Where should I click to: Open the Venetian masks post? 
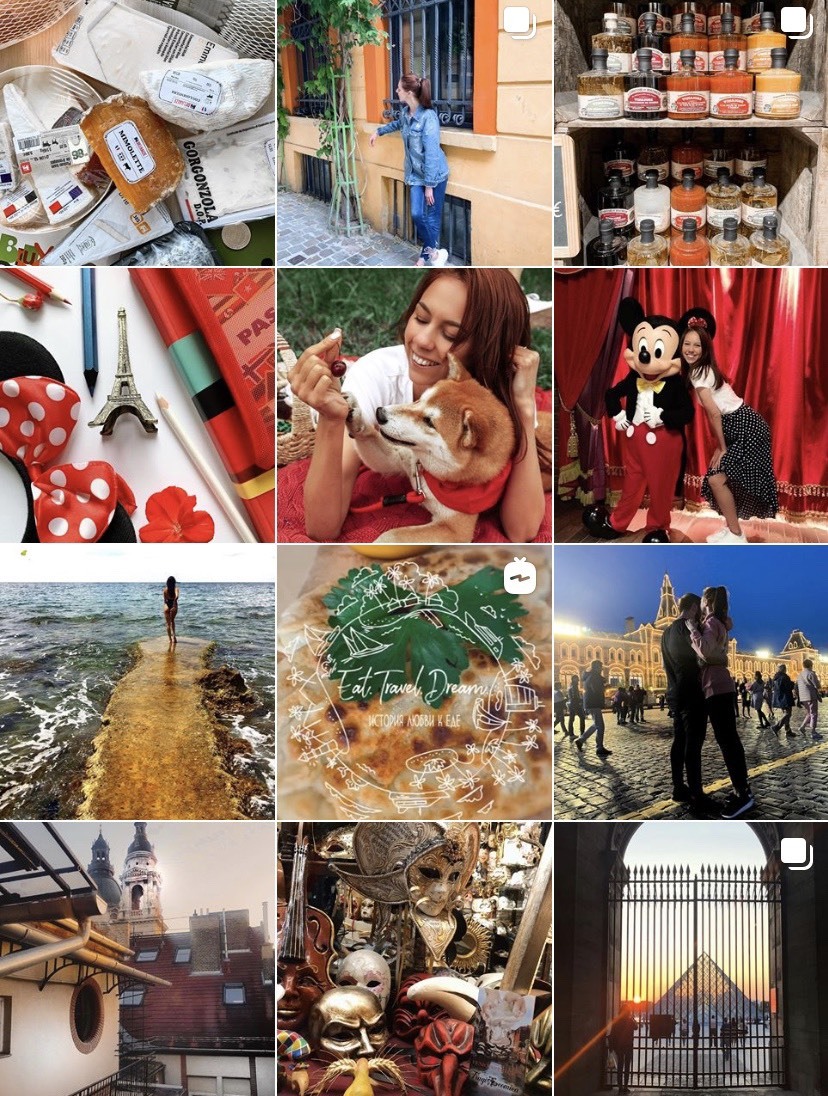(414, 958)
